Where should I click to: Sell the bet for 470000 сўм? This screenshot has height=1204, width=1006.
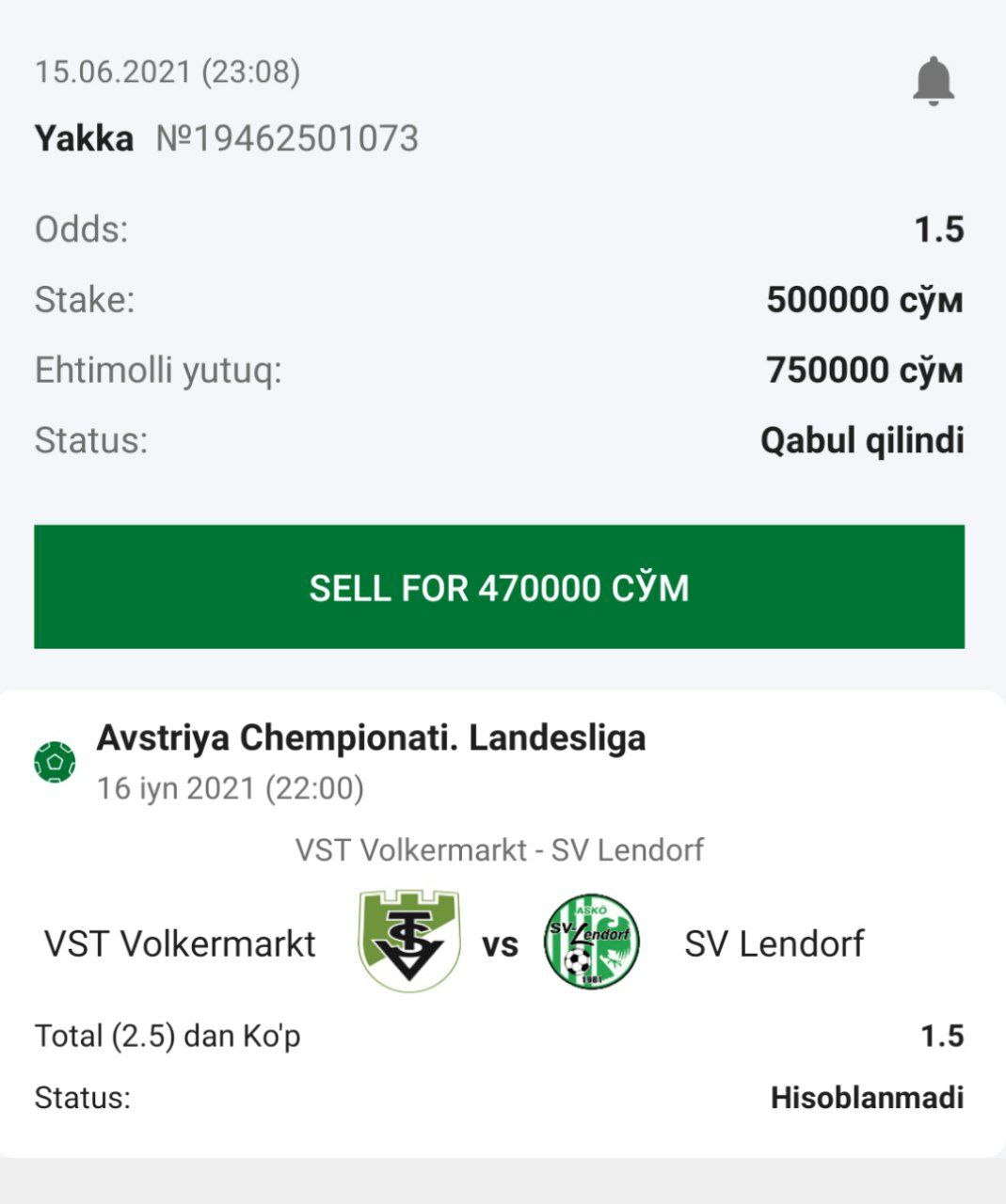[499, 587]
